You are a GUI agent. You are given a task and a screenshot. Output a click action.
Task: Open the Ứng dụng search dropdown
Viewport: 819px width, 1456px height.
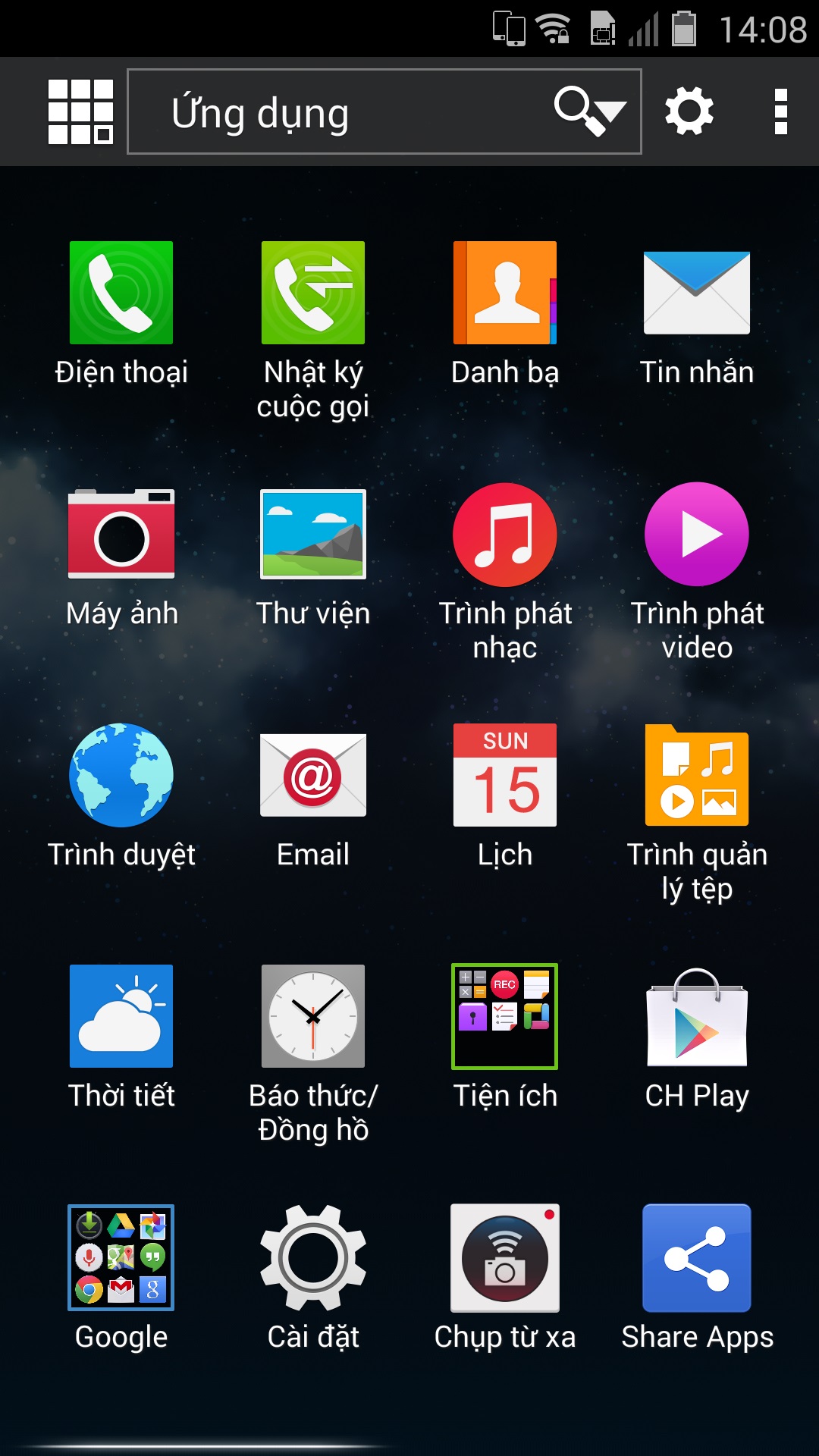[589, 111]
